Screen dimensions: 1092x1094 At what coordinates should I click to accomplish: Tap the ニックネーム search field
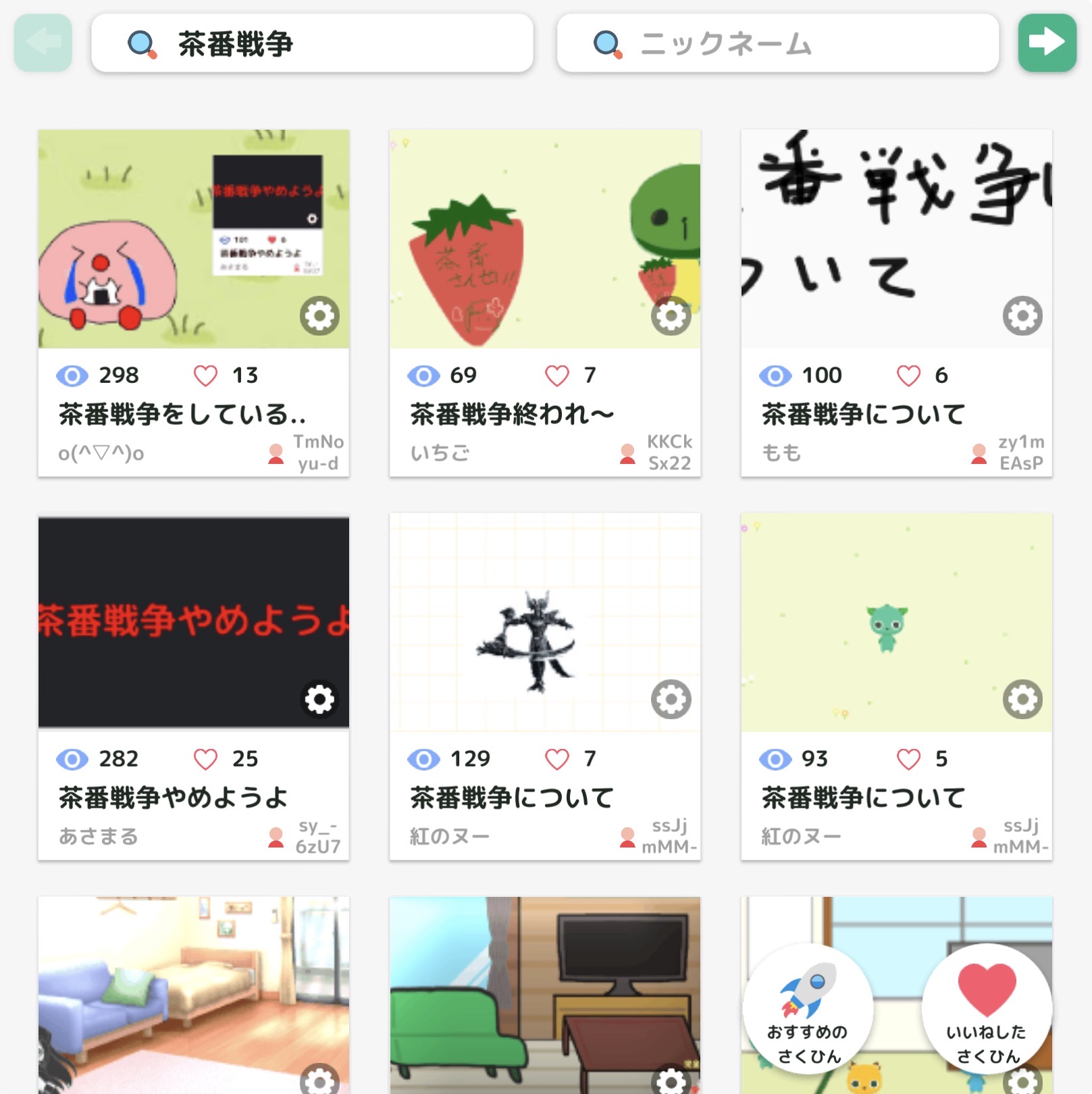(777, 44)
